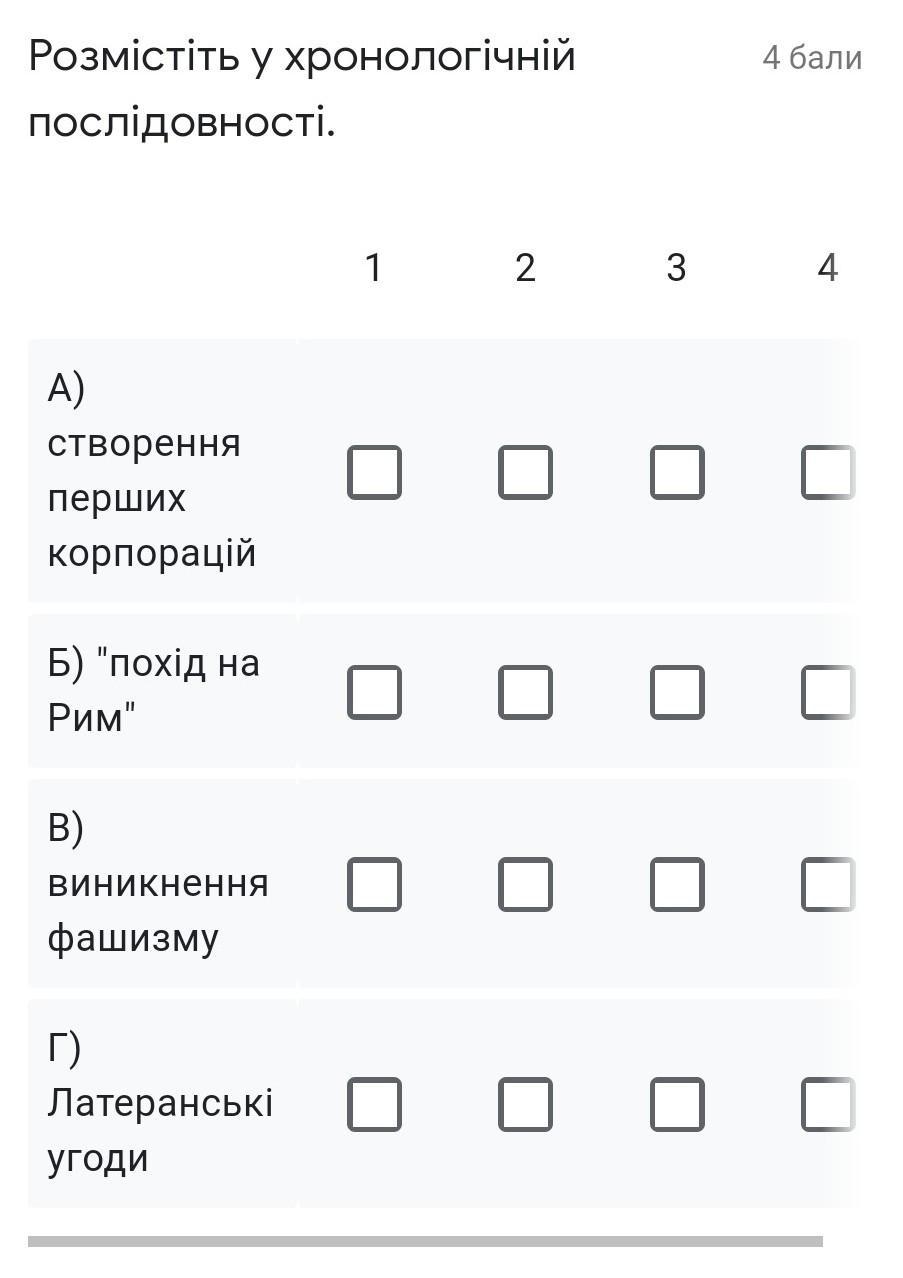The image size is (903, 1278).
Task: Mark column 3 for виникнення фашизму
Action: coord(677,884)
